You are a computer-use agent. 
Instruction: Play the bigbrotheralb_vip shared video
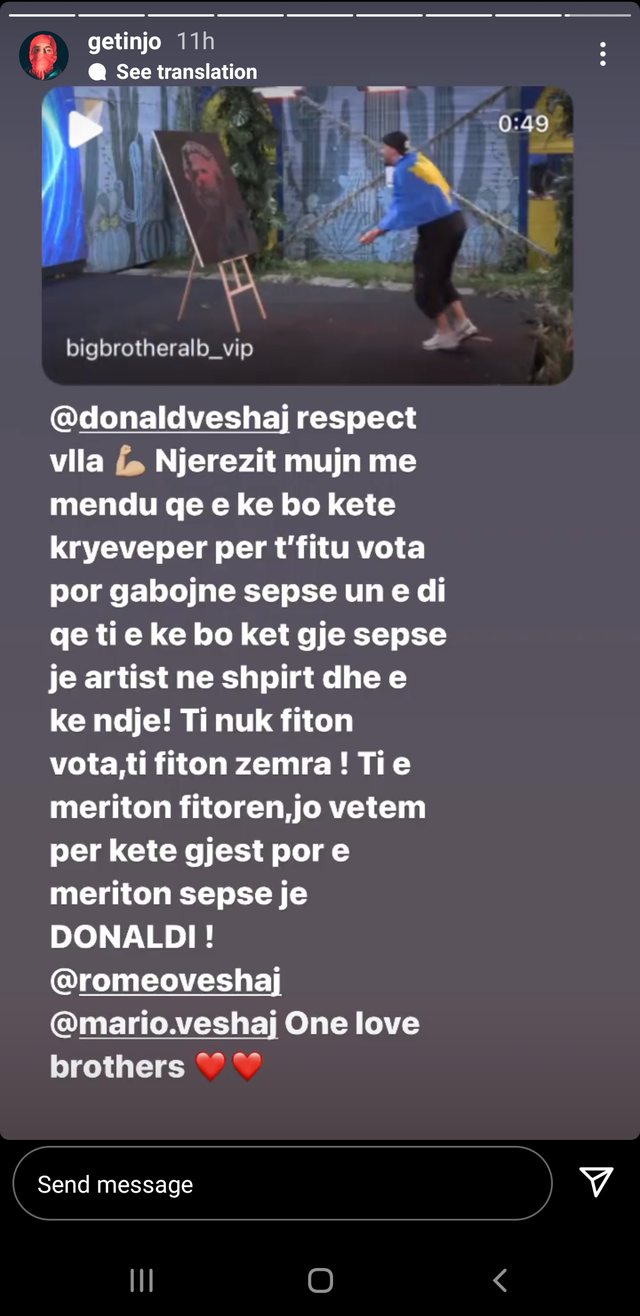coord(85,129)
